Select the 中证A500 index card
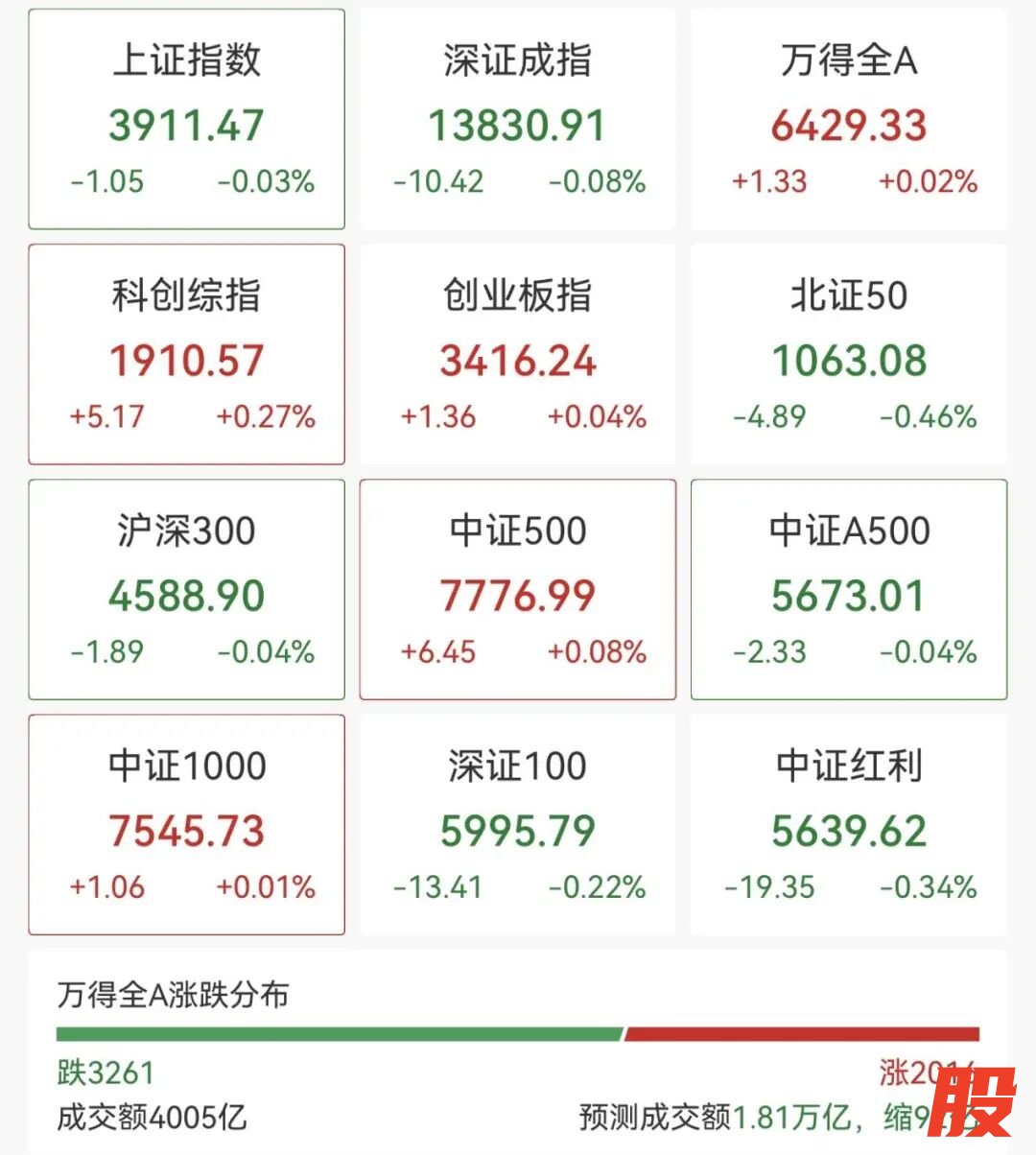Viewport: 1036px width, 1155px height. [849, 589]
